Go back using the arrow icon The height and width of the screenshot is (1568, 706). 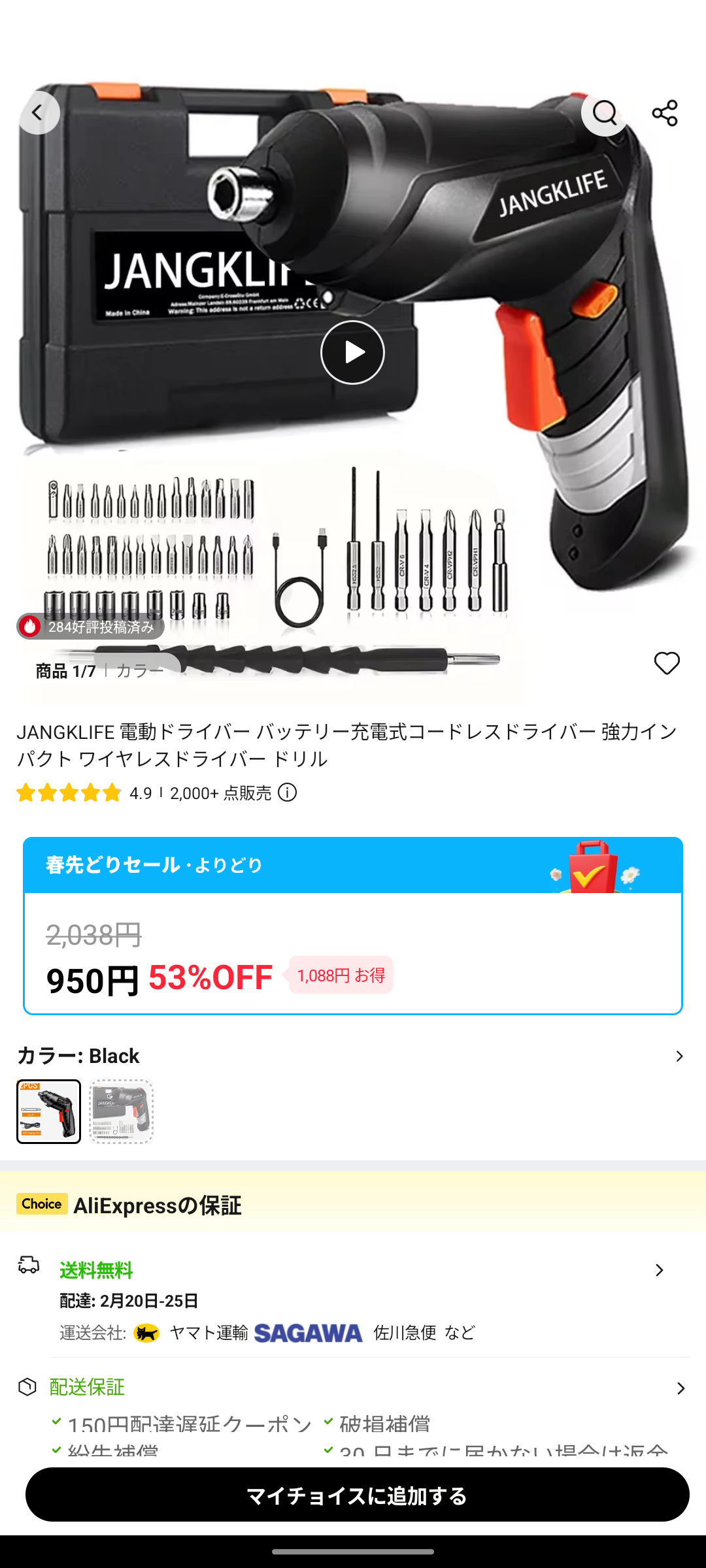pyautogui.click(x=39, y=113)
